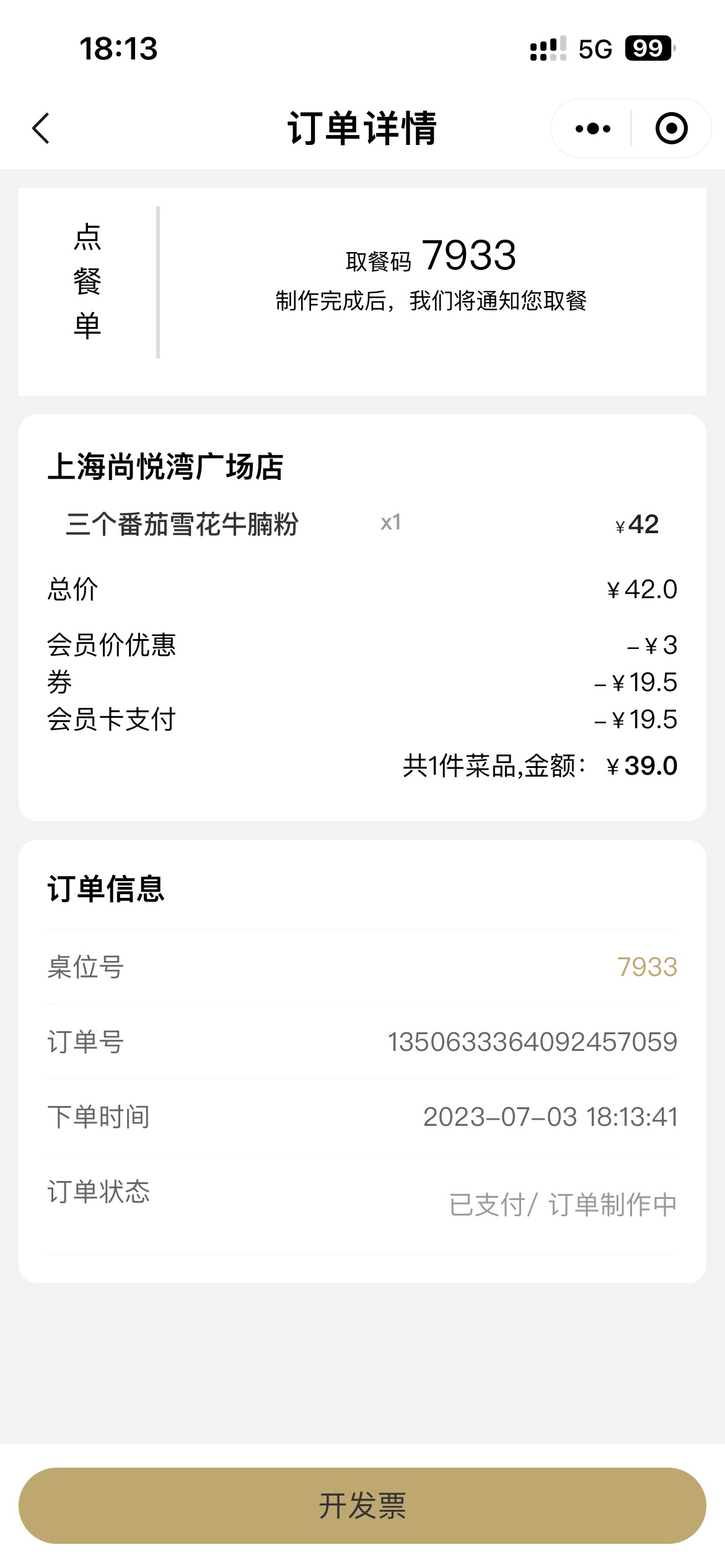Tap the 开发票 button to issue an invoice
This screenshot has width=725, height=1568.
click(x=362, y=1505)
